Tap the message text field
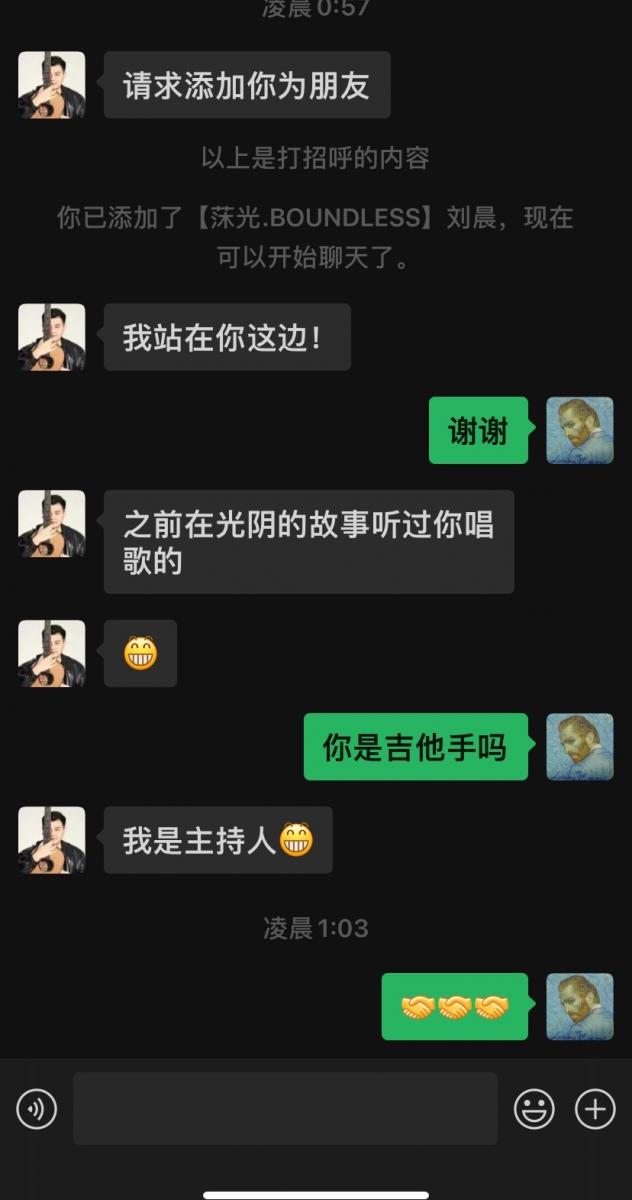632x1200 pixels. [x=285, y=1109]
